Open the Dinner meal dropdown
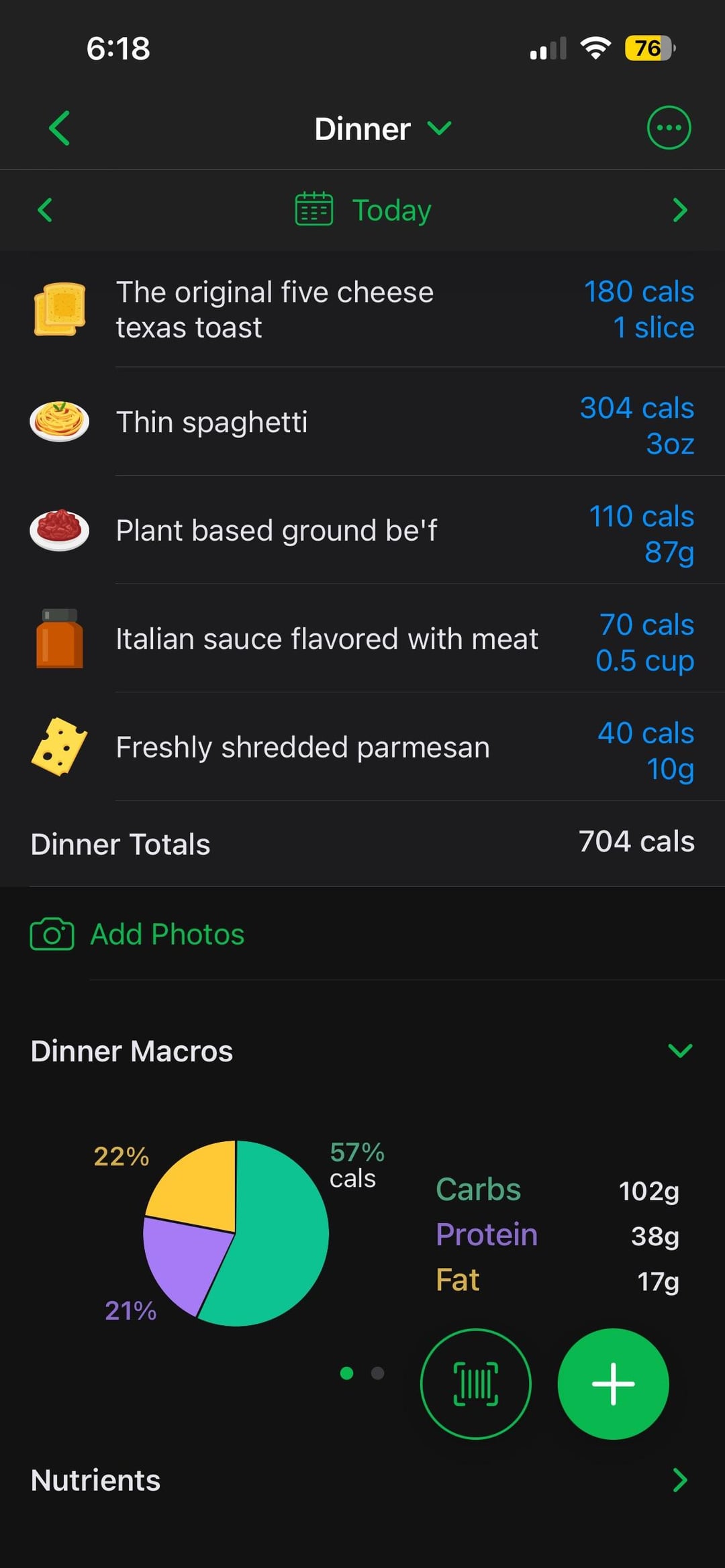The image size is (725, 1568). pyautogui.click(x=383, y=128)
